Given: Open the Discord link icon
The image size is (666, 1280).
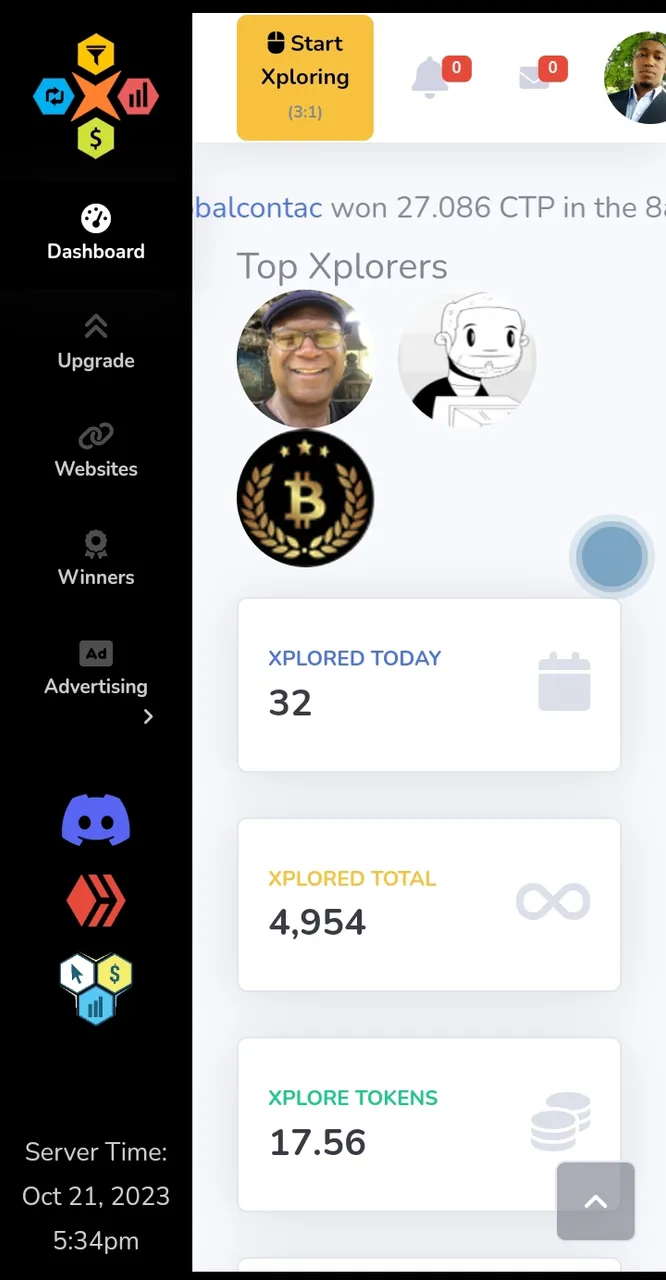Looking at the screenshot, I should (96, 820).
